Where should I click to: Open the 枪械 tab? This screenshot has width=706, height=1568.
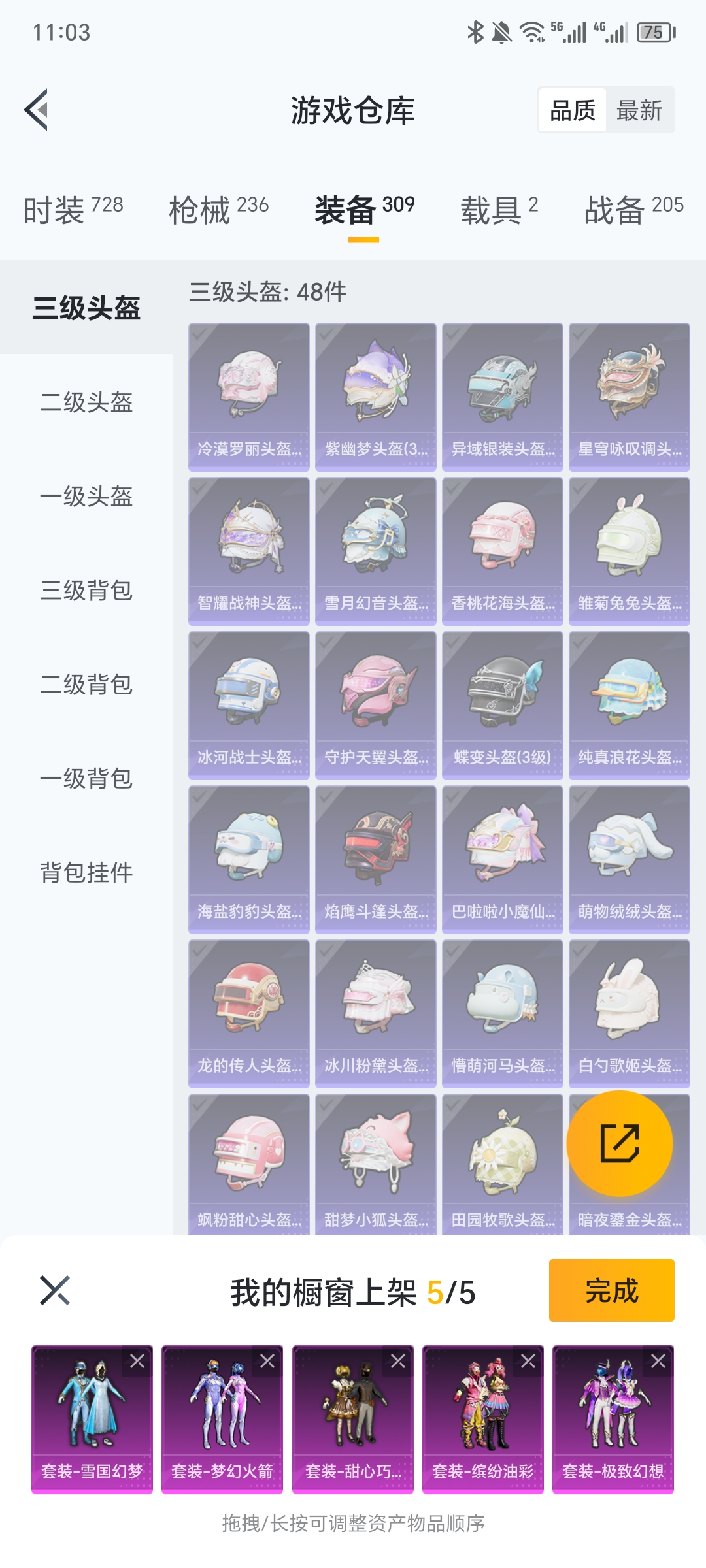218,210
